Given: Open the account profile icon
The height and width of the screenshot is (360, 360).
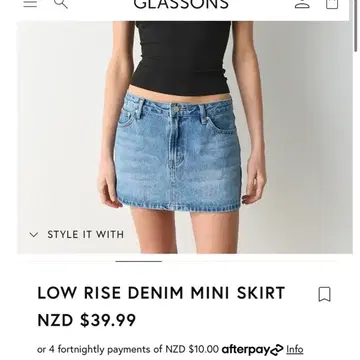Looking at the screenshot, I should [302, 4].
